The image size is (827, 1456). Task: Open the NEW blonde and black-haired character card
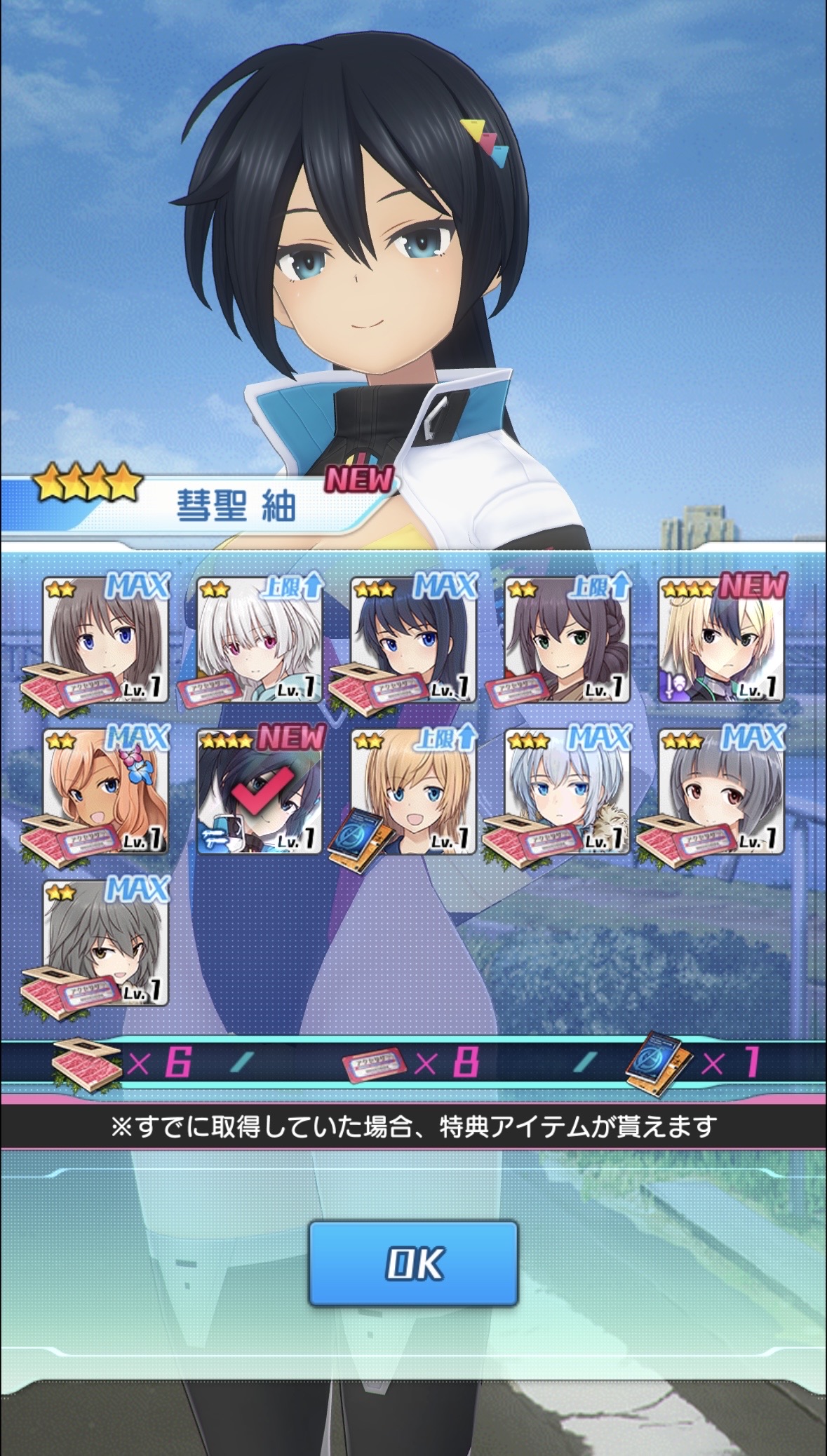pyautogui.click(x=721, y=640)
